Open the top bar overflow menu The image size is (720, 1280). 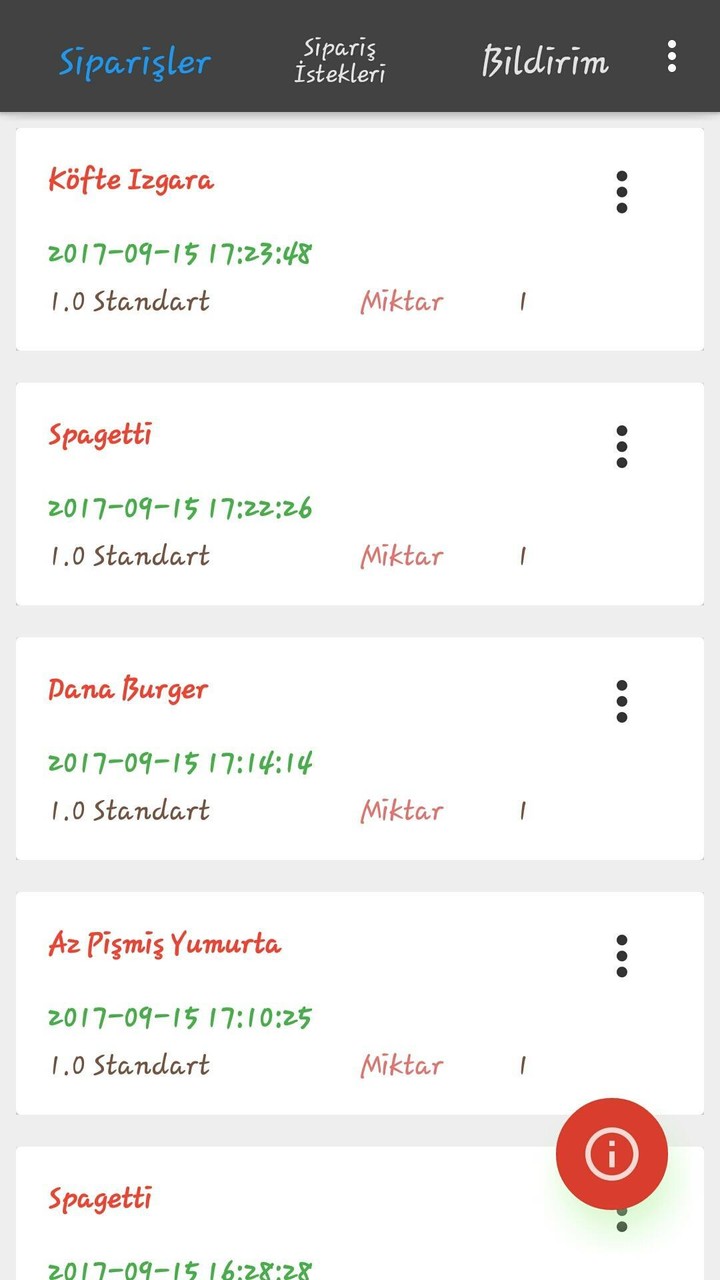pyautogui.click(x=672, y=57)
